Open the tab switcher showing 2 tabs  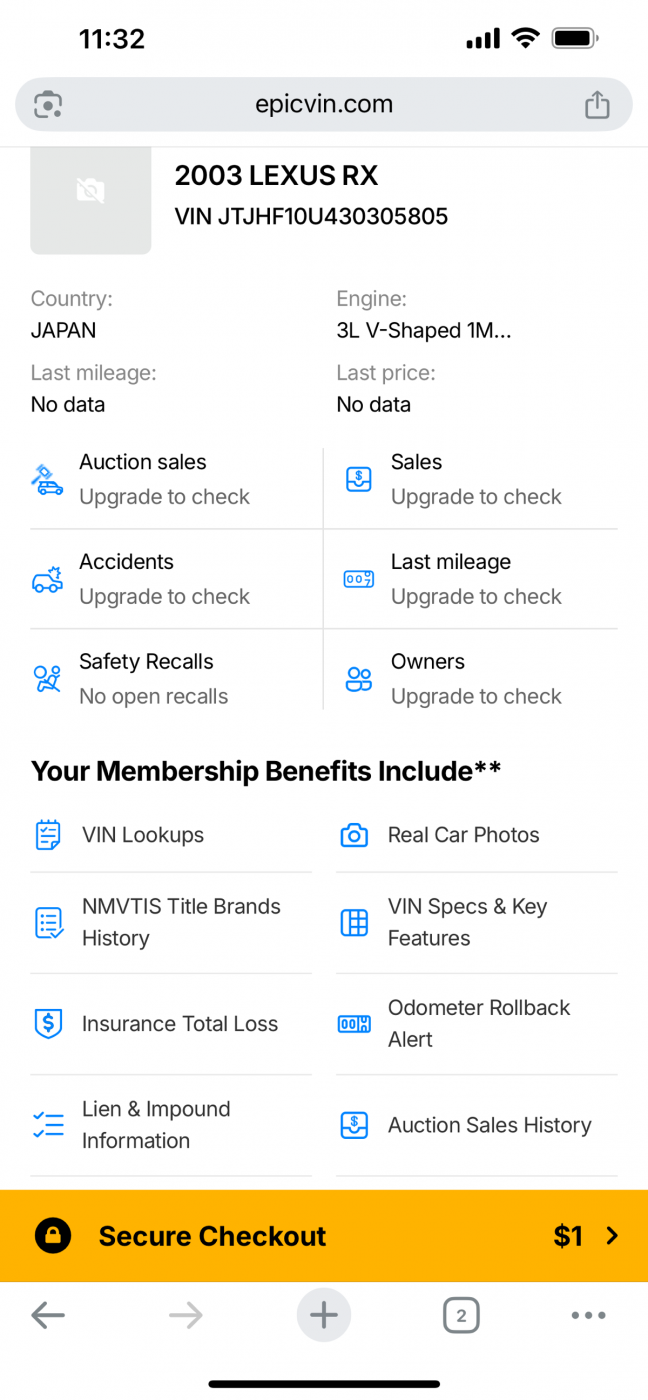pos(461,1316)
